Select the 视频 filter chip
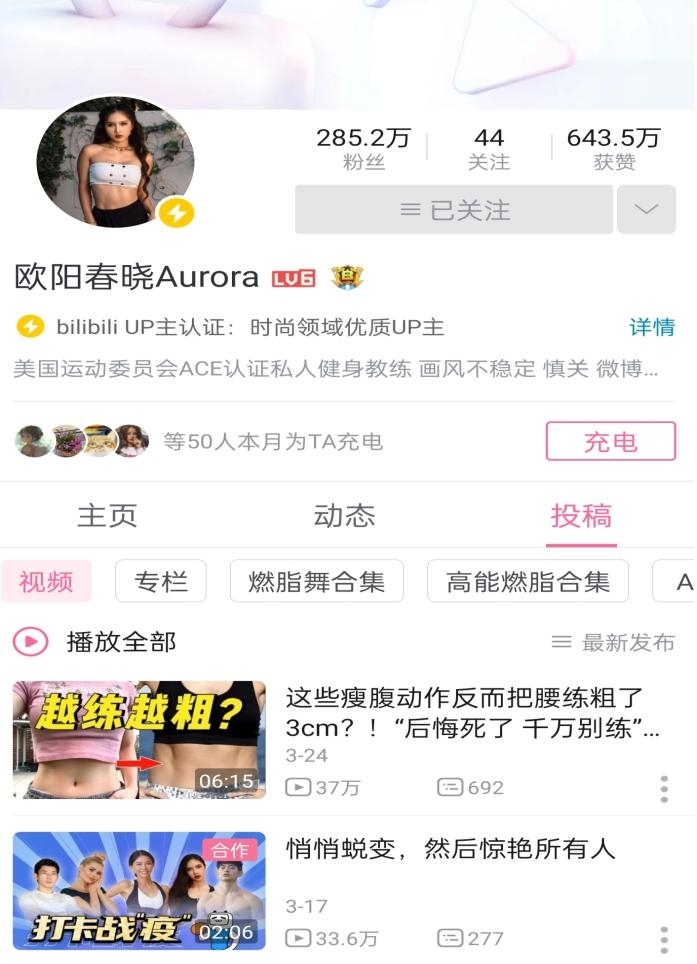 coord(46,582)
